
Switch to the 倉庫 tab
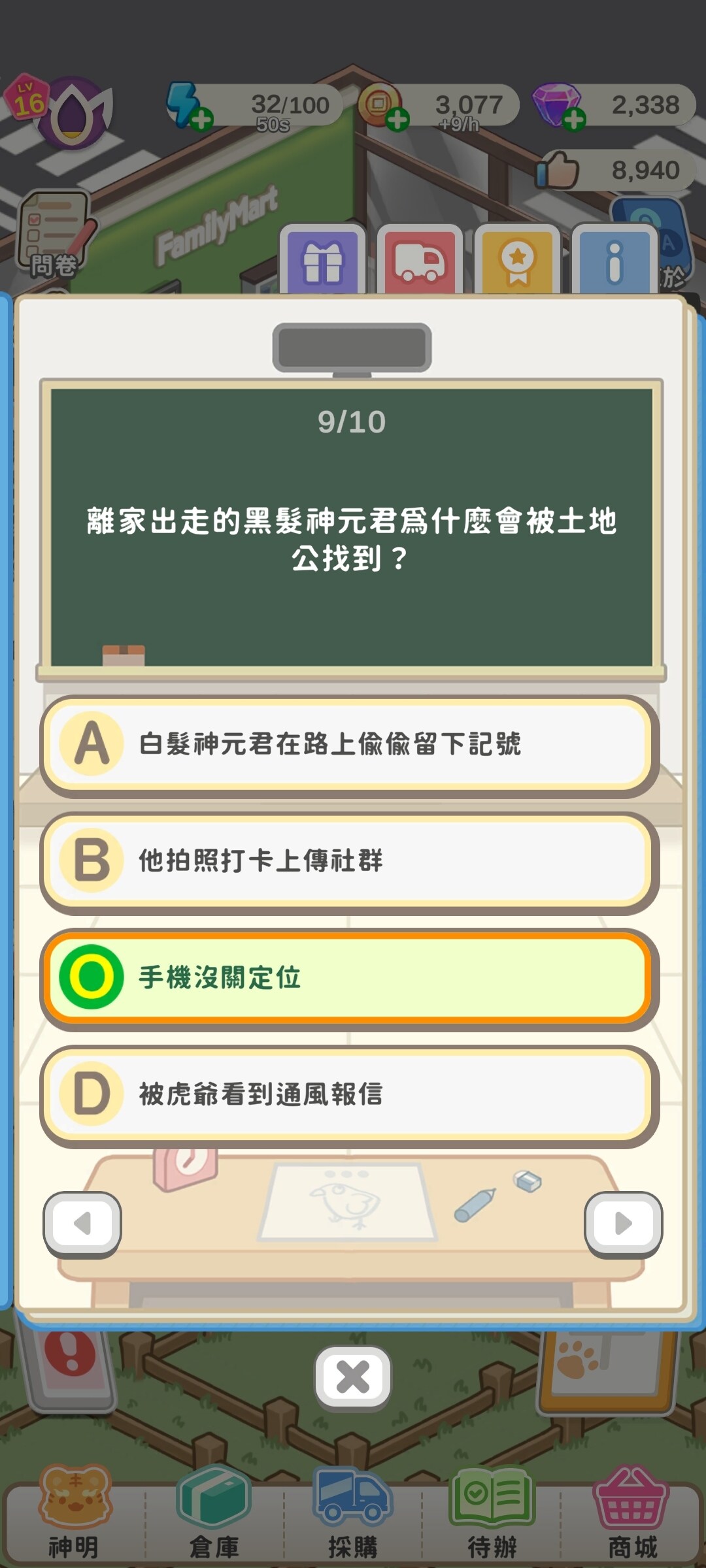(x=214, y=1514)
